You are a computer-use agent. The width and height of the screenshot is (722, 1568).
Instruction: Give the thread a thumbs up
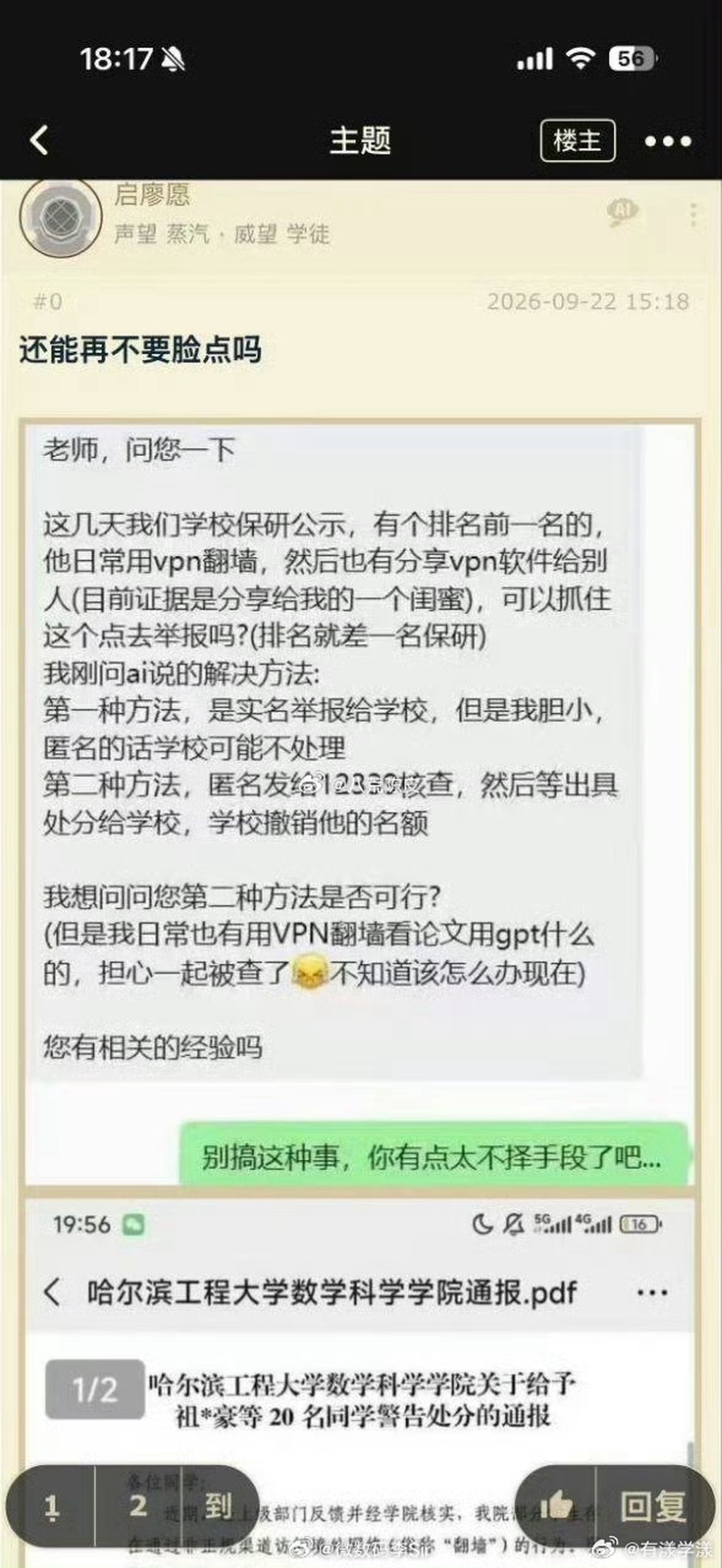pyautogui.click(x=557, y=1506)
